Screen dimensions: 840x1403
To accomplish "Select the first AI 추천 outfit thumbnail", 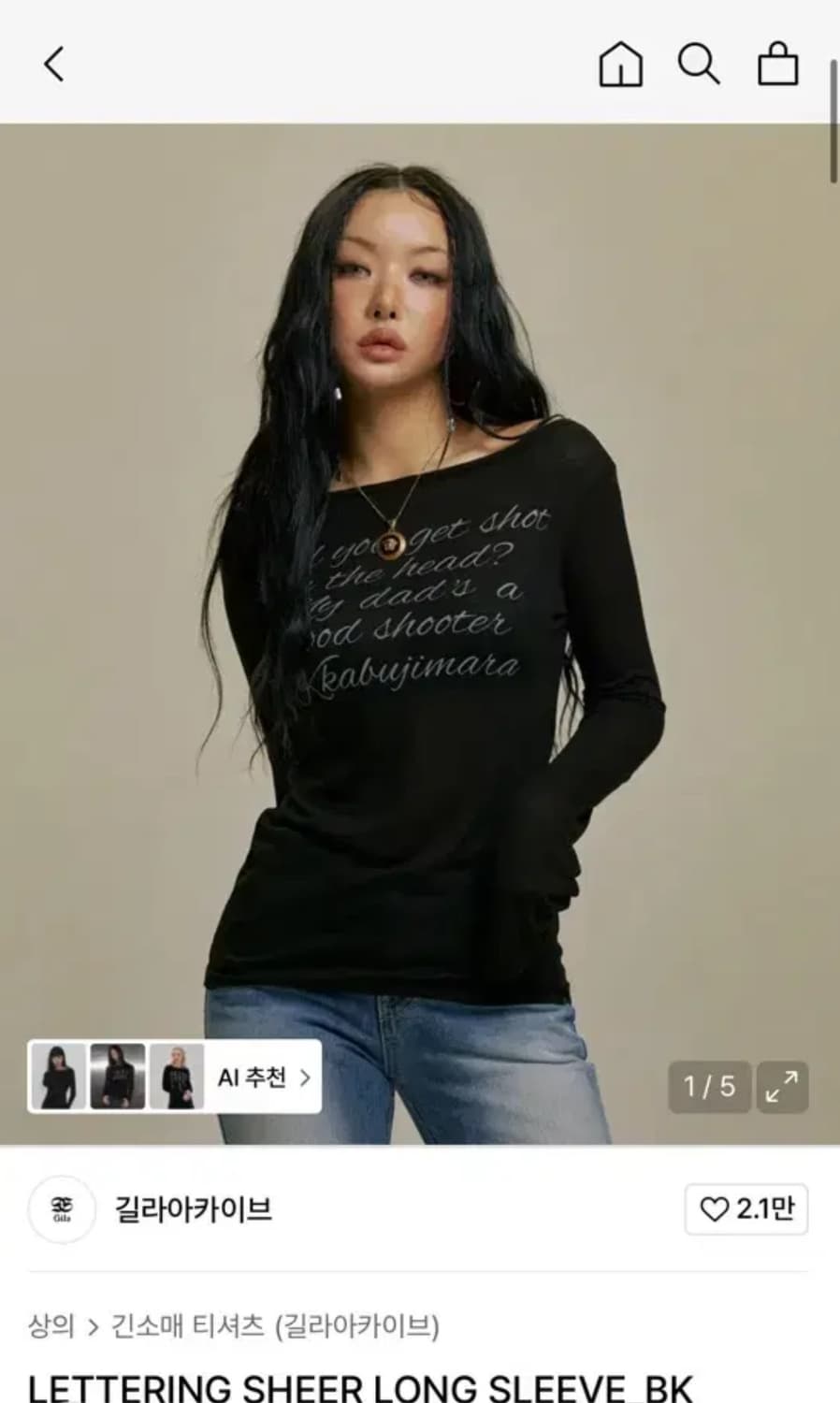I will pyautogui.click(x=59, y=1078).
